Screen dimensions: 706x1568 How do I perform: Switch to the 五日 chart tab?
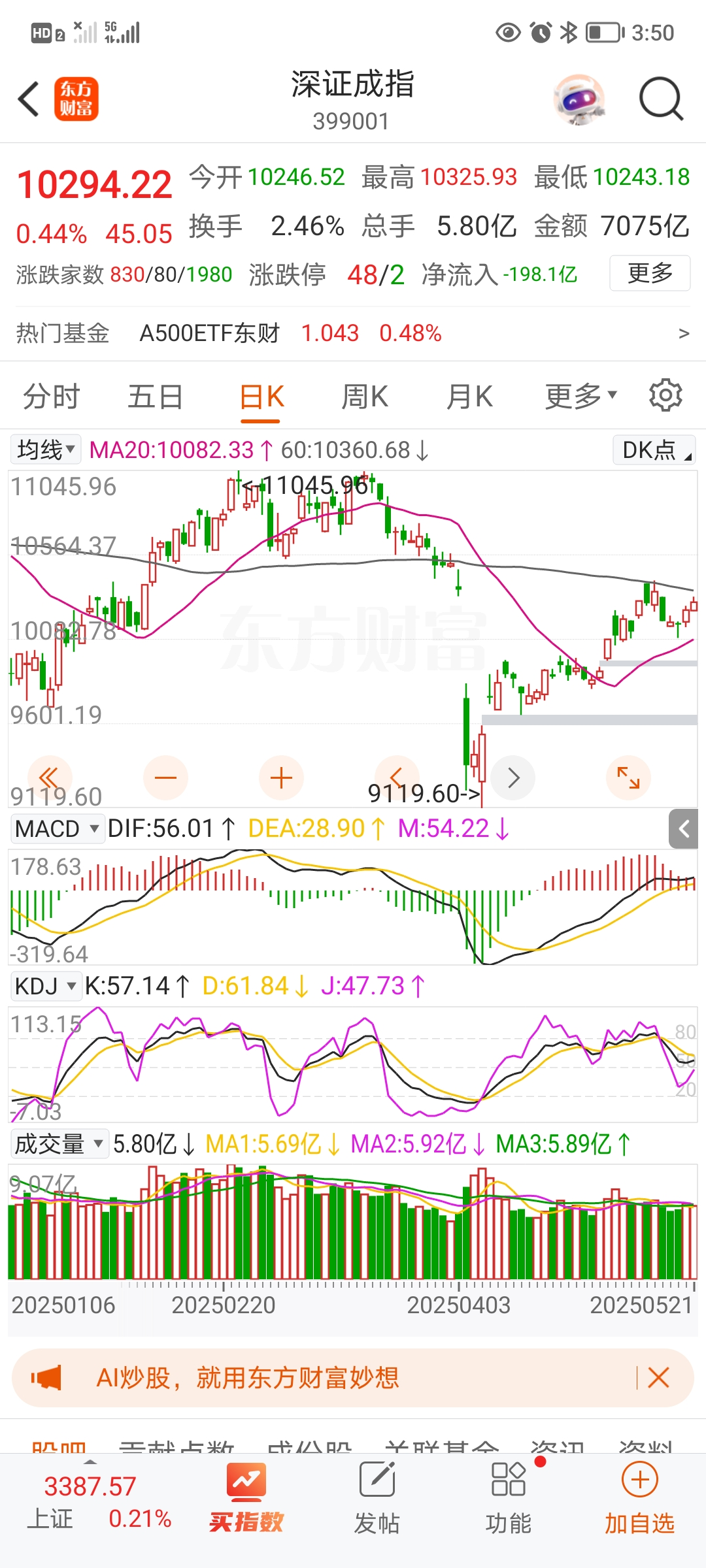[155, 397]
